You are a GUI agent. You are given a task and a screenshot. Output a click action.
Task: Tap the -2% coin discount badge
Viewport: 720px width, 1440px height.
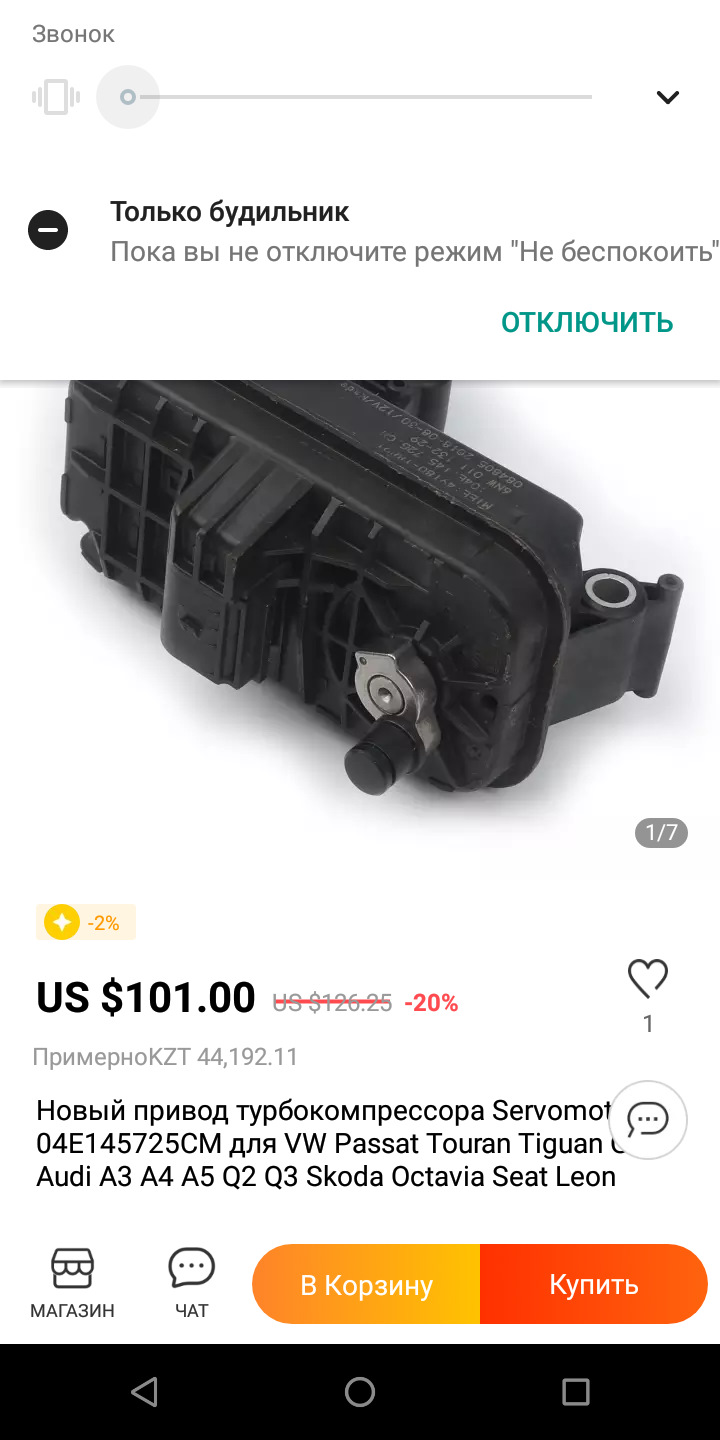click(x=85, y=922)
